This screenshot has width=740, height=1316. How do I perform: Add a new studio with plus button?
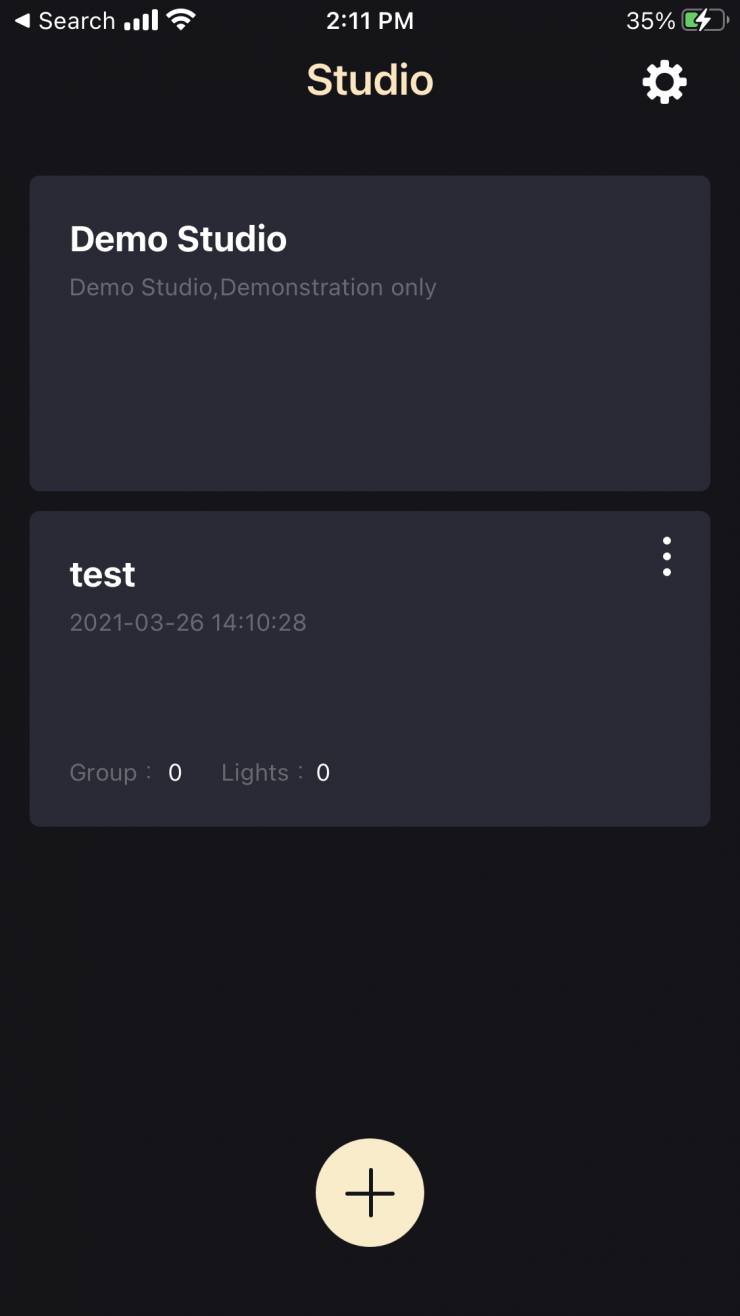[x=370, y=1192]
